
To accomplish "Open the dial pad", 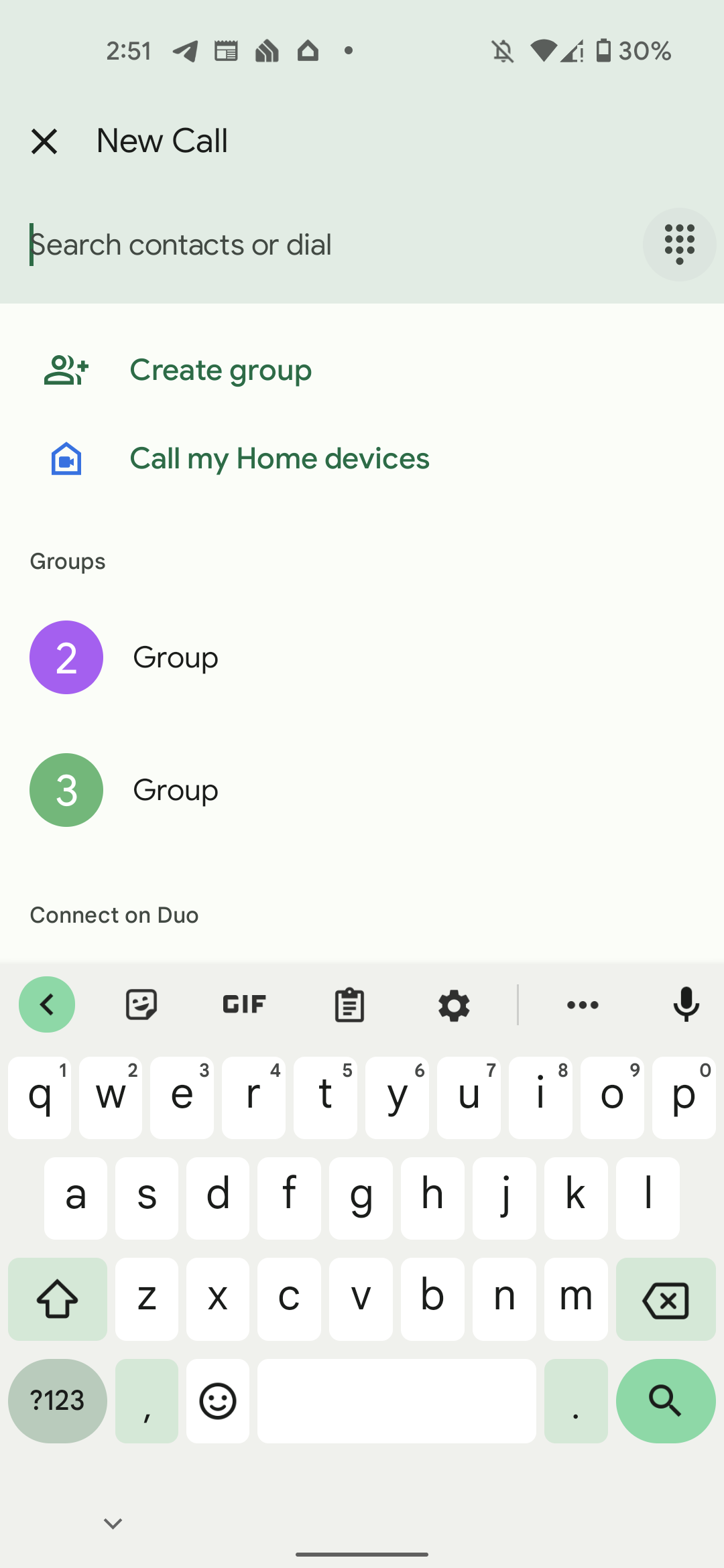I will (679, 245).
